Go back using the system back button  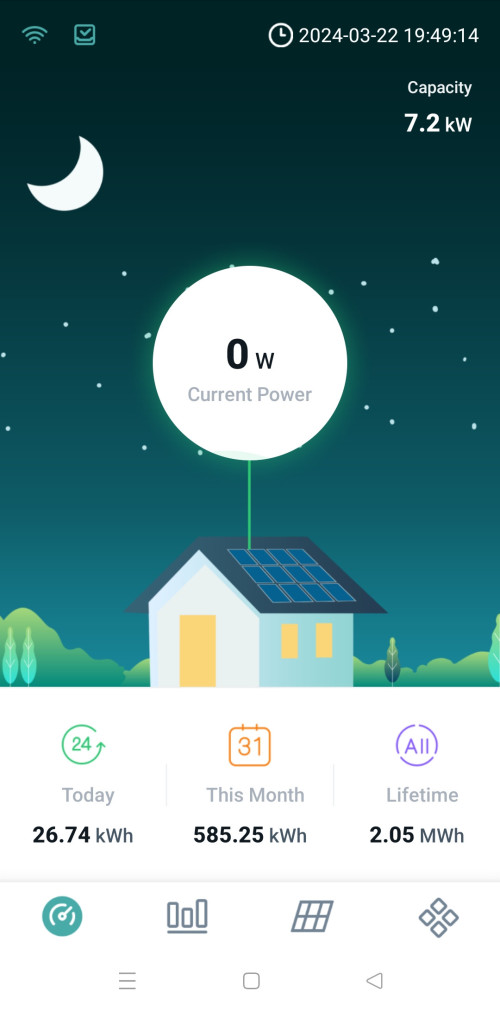coord(374,981)
